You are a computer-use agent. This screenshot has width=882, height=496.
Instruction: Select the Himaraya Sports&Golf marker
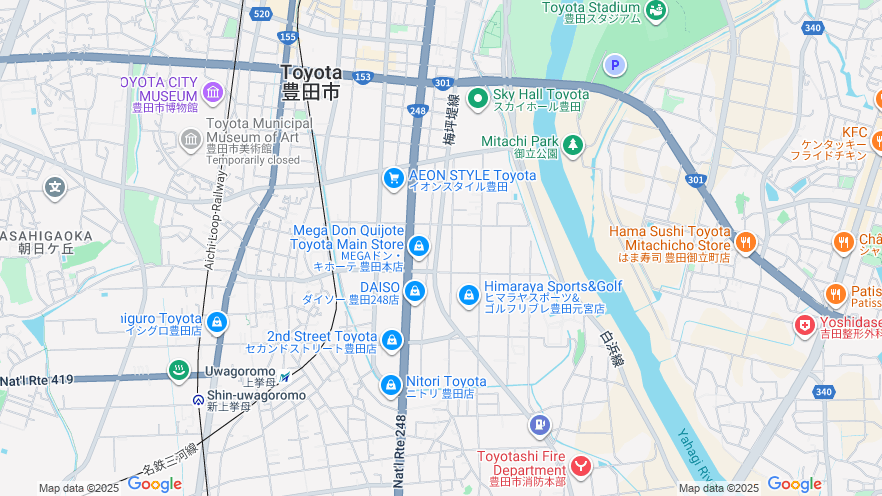click(468, 295)
